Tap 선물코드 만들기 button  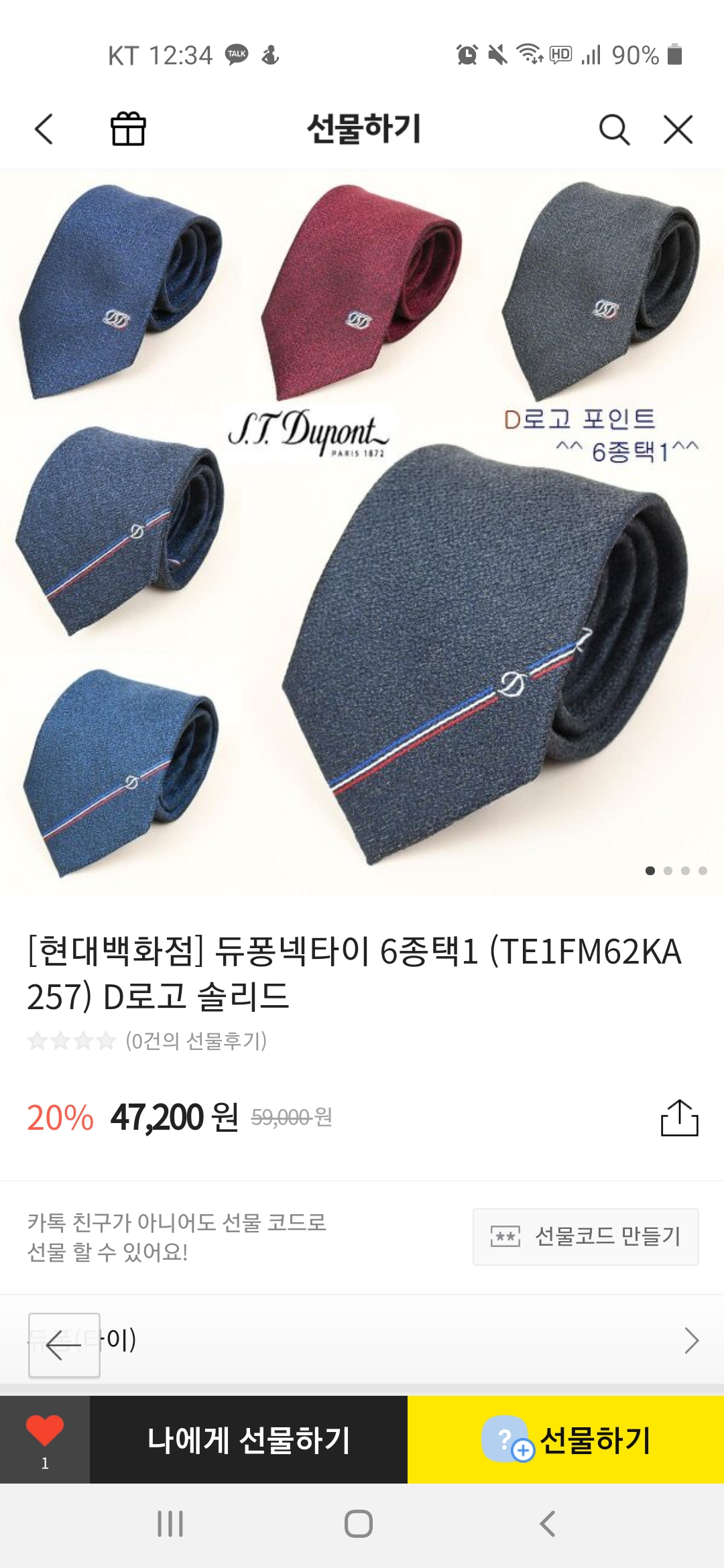(585, 1236)
